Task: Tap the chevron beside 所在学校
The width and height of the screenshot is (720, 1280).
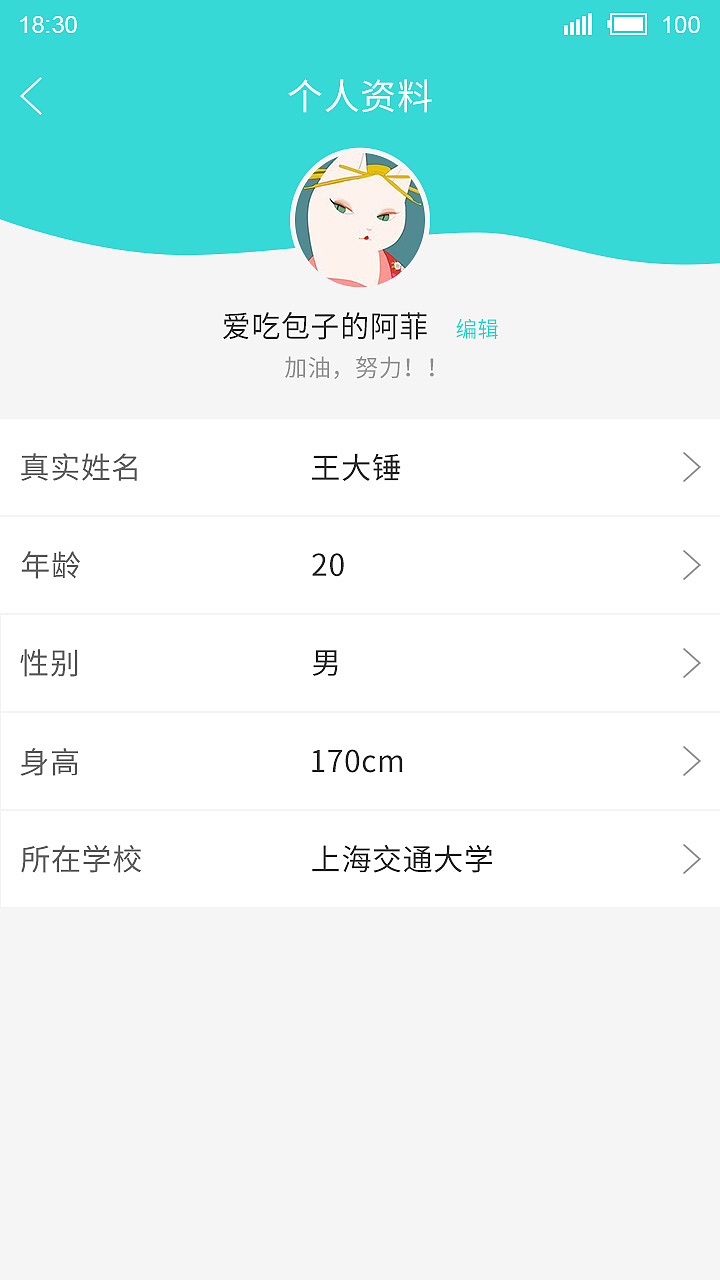Action: point(691,859)
